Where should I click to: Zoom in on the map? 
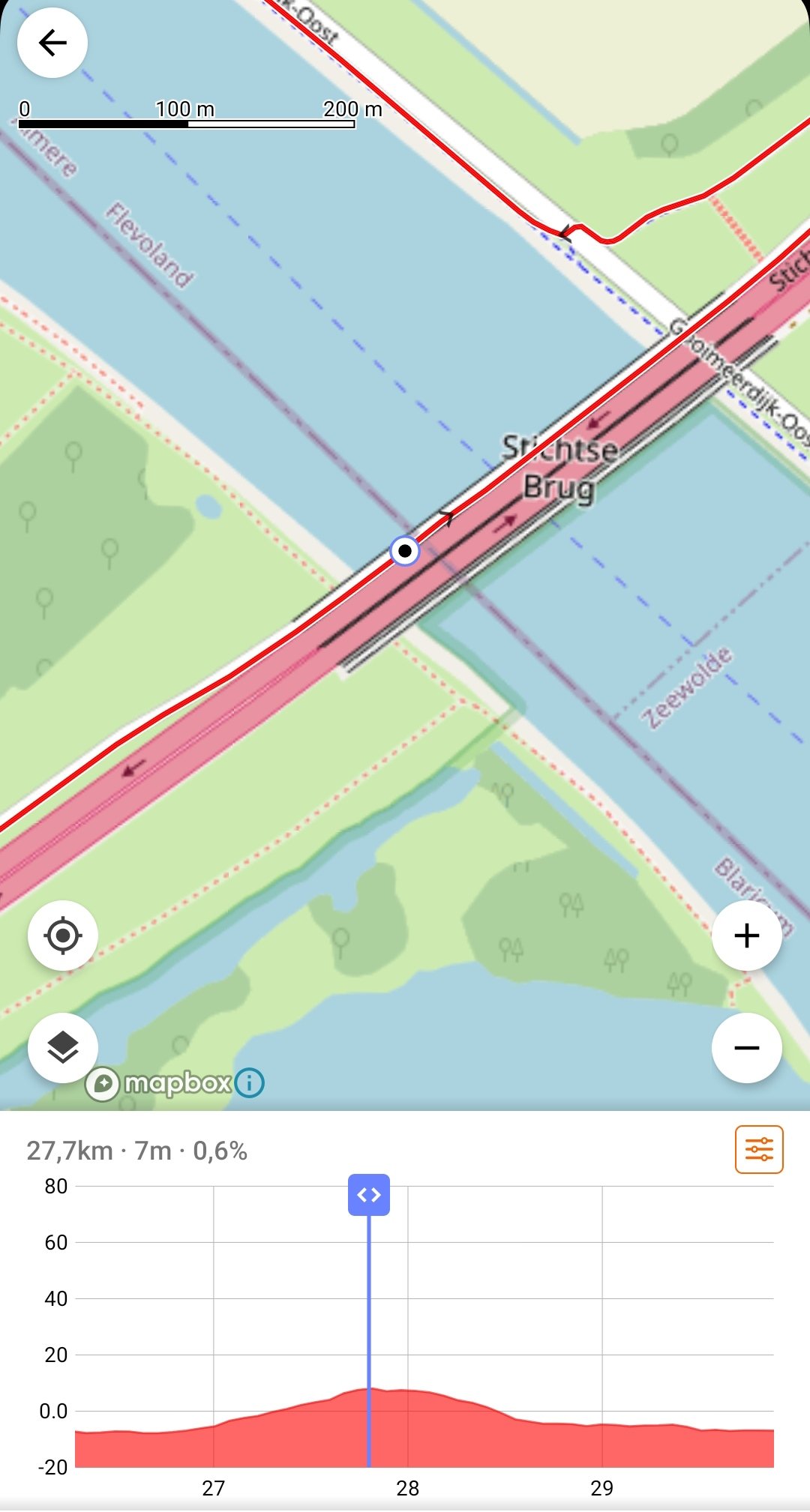click(746, 936)
